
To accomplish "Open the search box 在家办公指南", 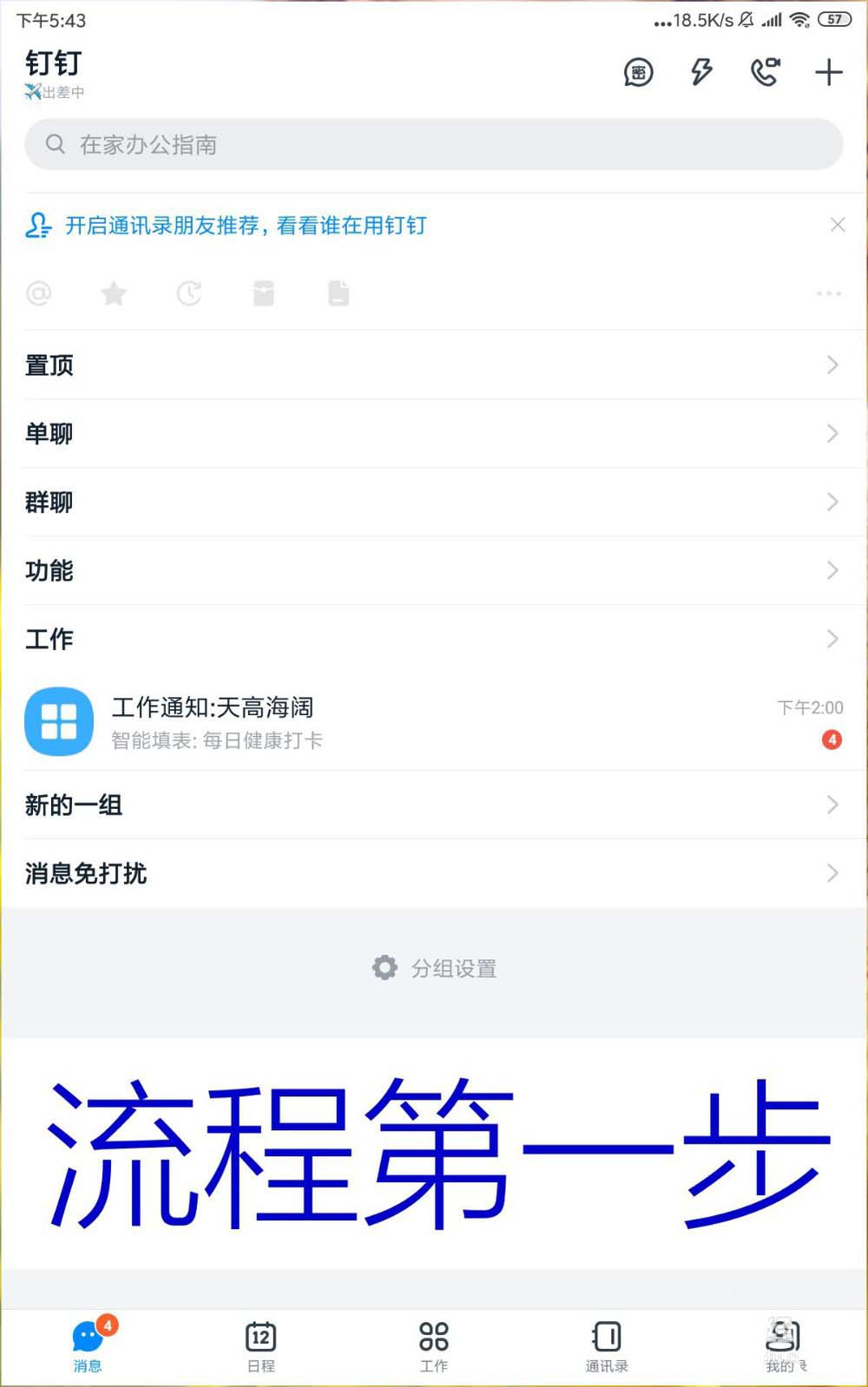I will coord(434,144).
